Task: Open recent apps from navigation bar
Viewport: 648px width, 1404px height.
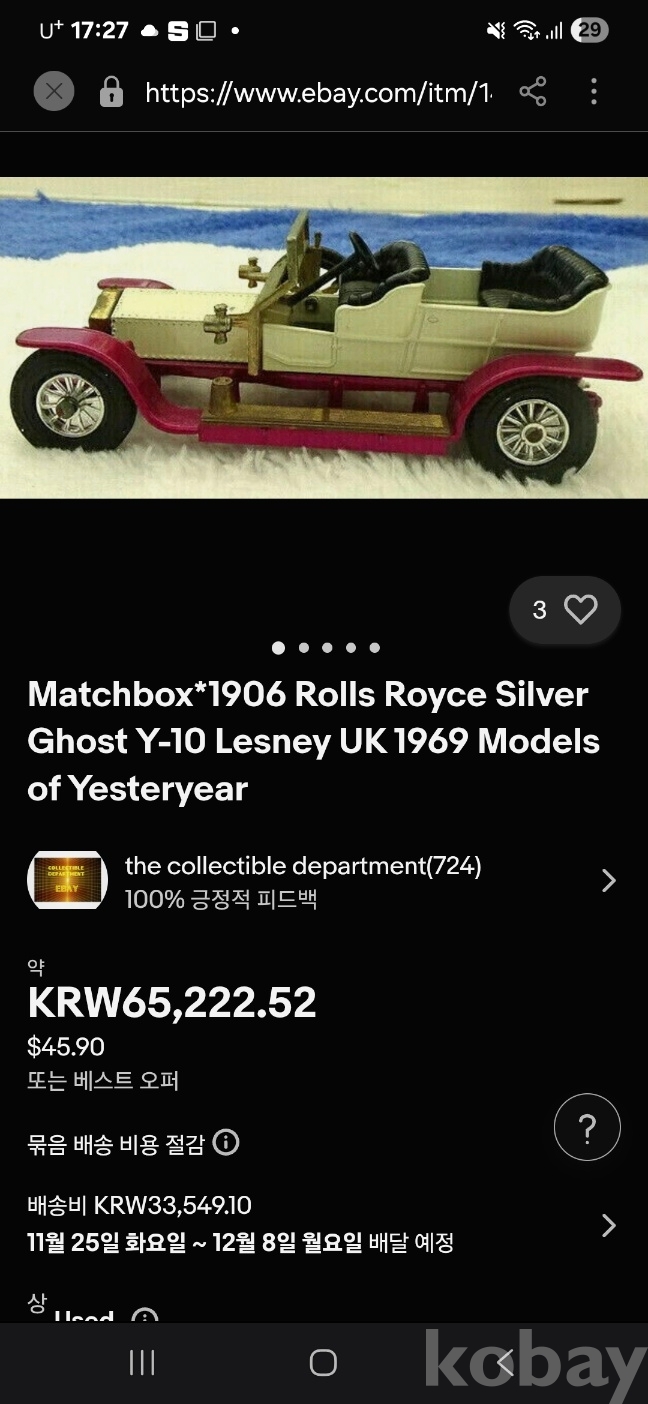Action: [x=142, y=1362]
